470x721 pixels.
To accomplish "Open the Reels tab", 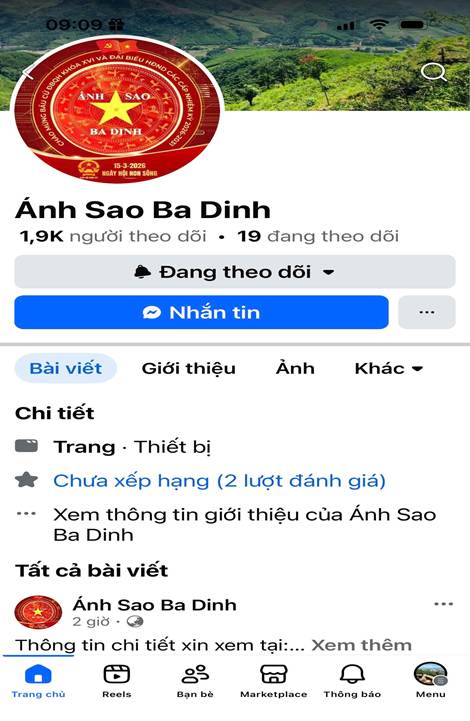I will [x=117, y=681].
